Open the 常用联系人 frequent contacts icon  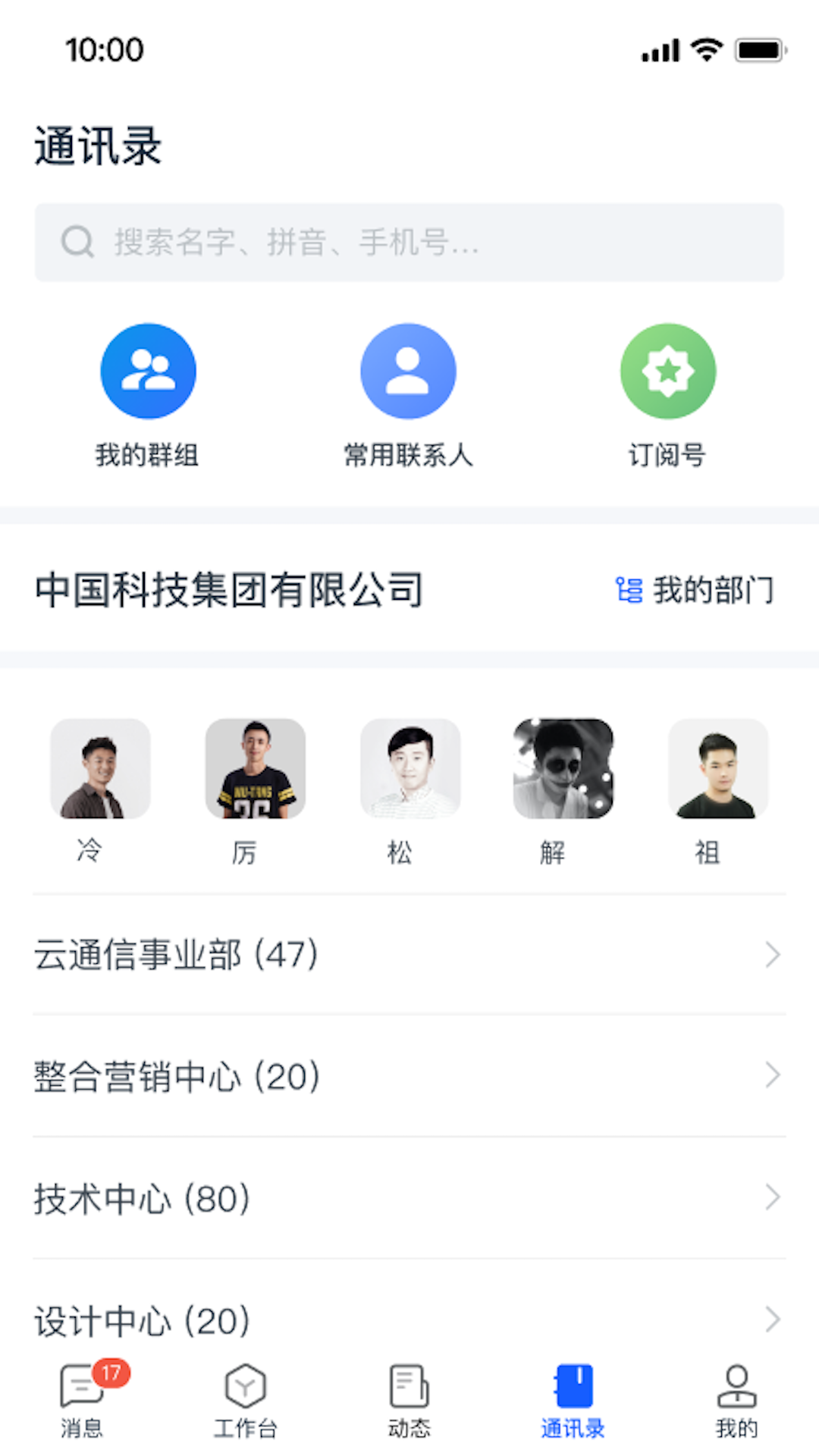pos(409,370)
